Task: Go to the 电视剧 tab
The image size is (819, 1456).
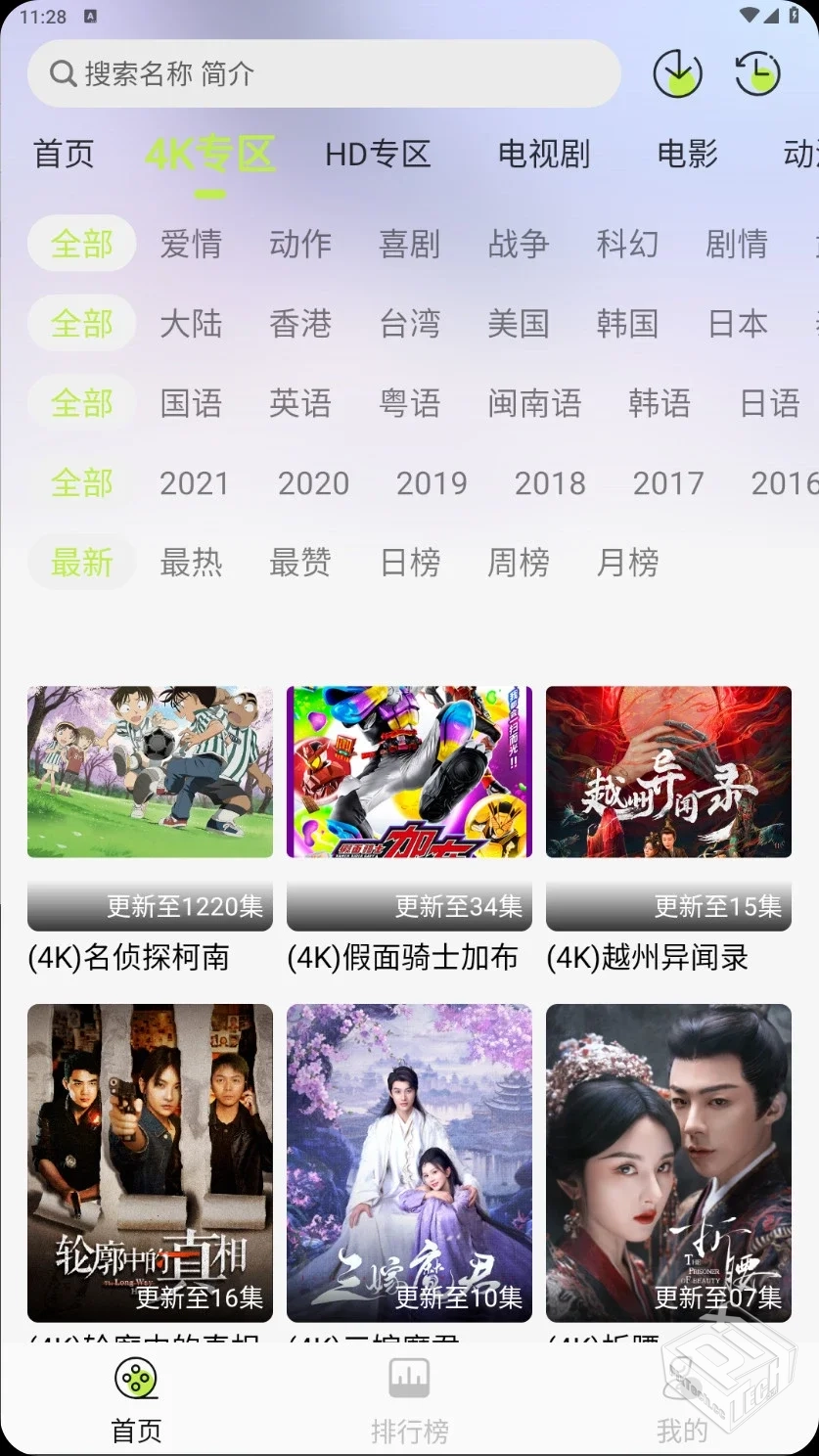Action: tap(544, 154)
